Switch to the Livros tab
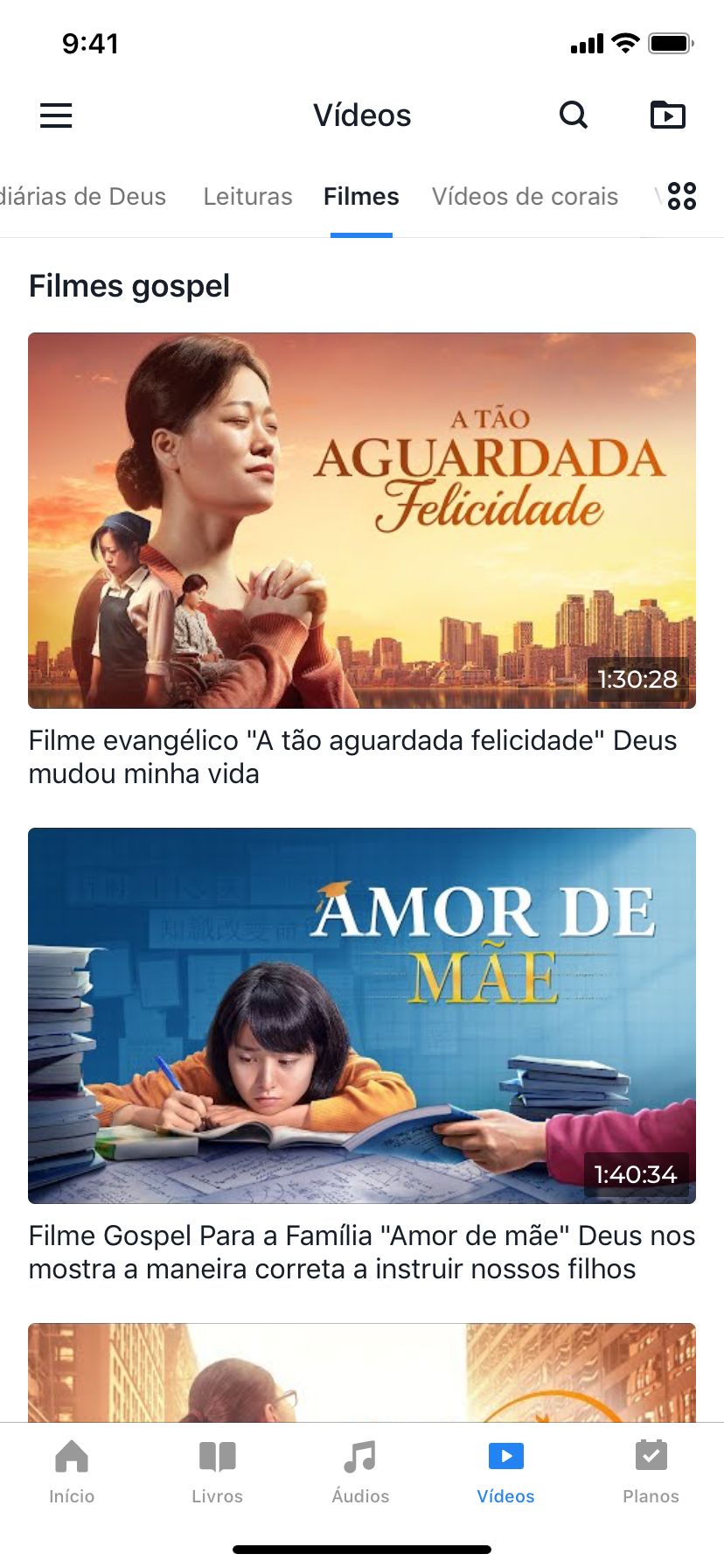The image size is (724, 1568). click(x=217, y=1472)
